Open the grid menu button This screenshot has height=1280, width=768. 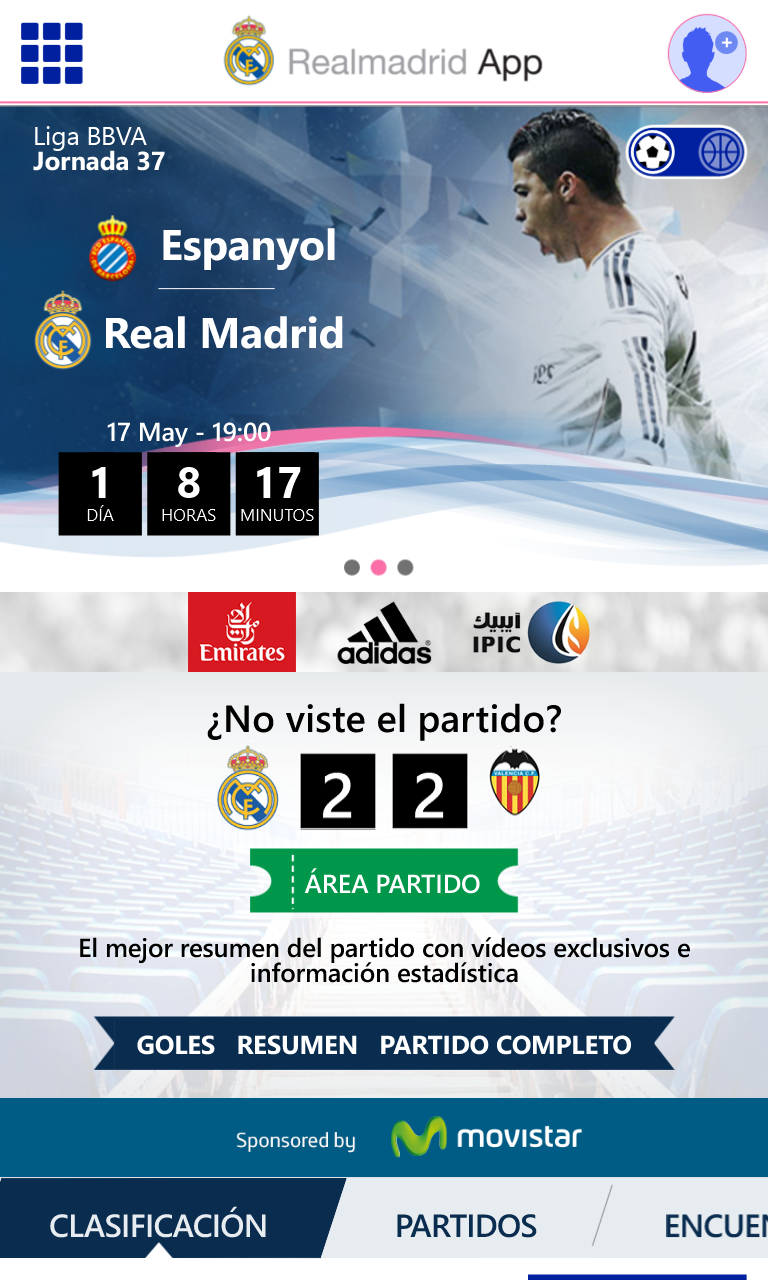click(52, 53)
